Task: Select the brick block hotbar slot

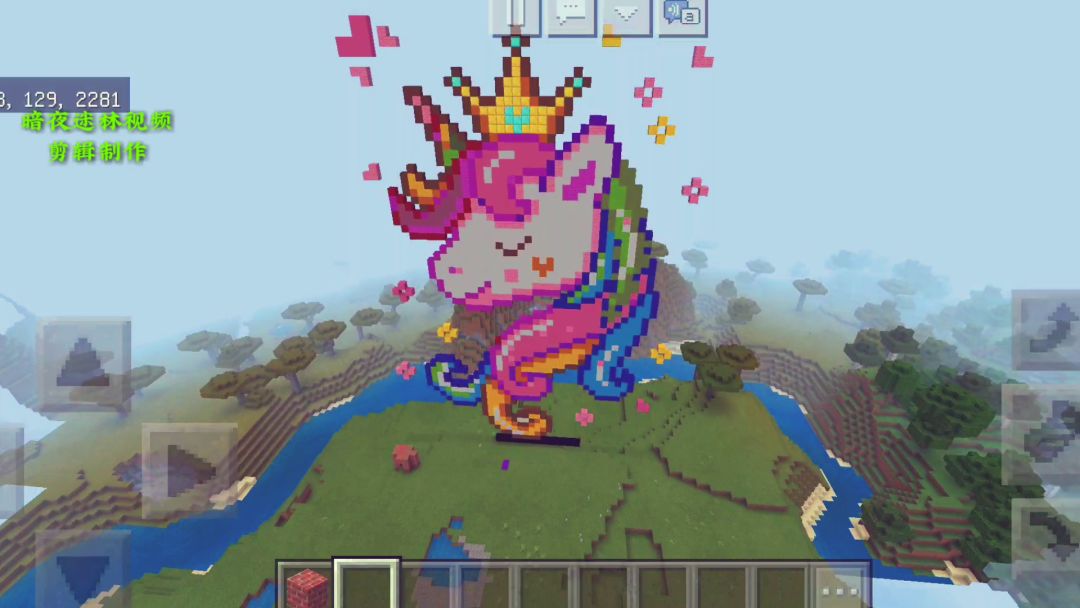Action: click(304, 585)
